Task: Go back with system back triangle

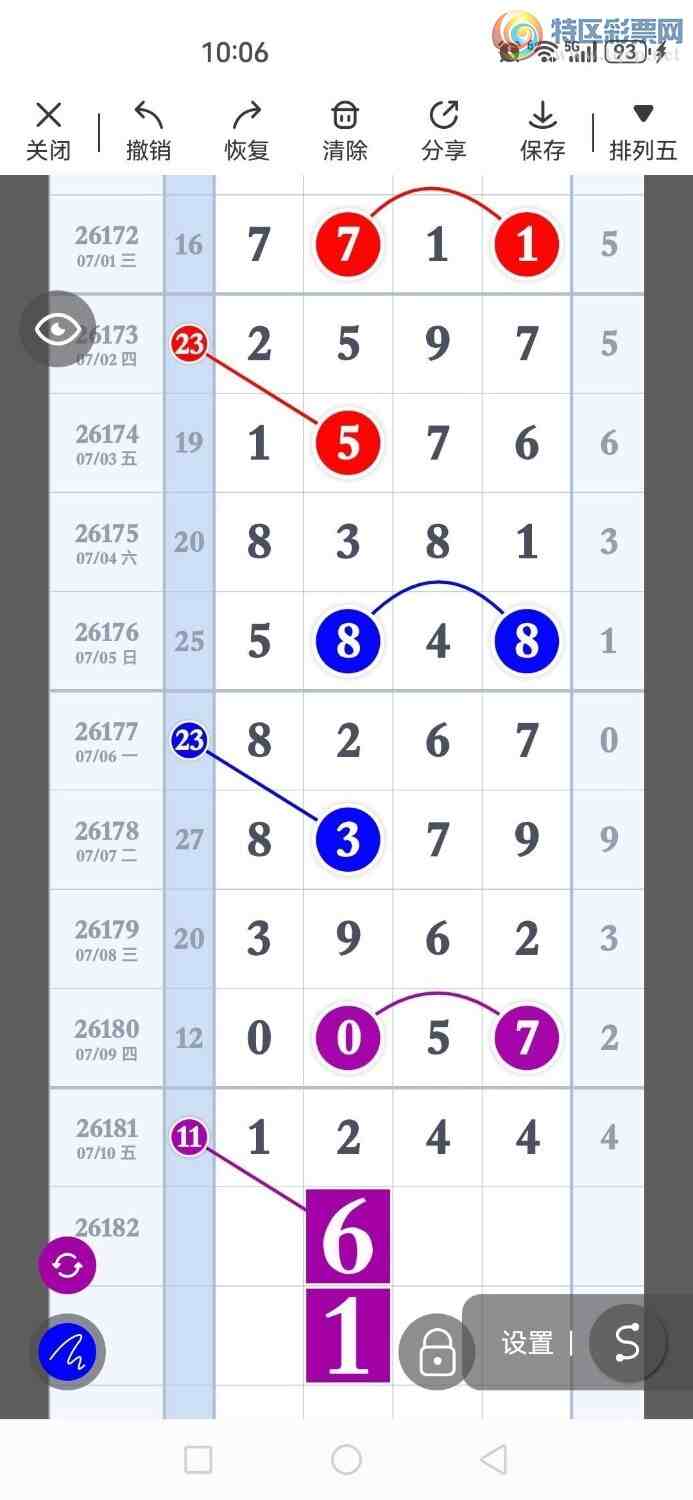Action: coord(493,1459)
